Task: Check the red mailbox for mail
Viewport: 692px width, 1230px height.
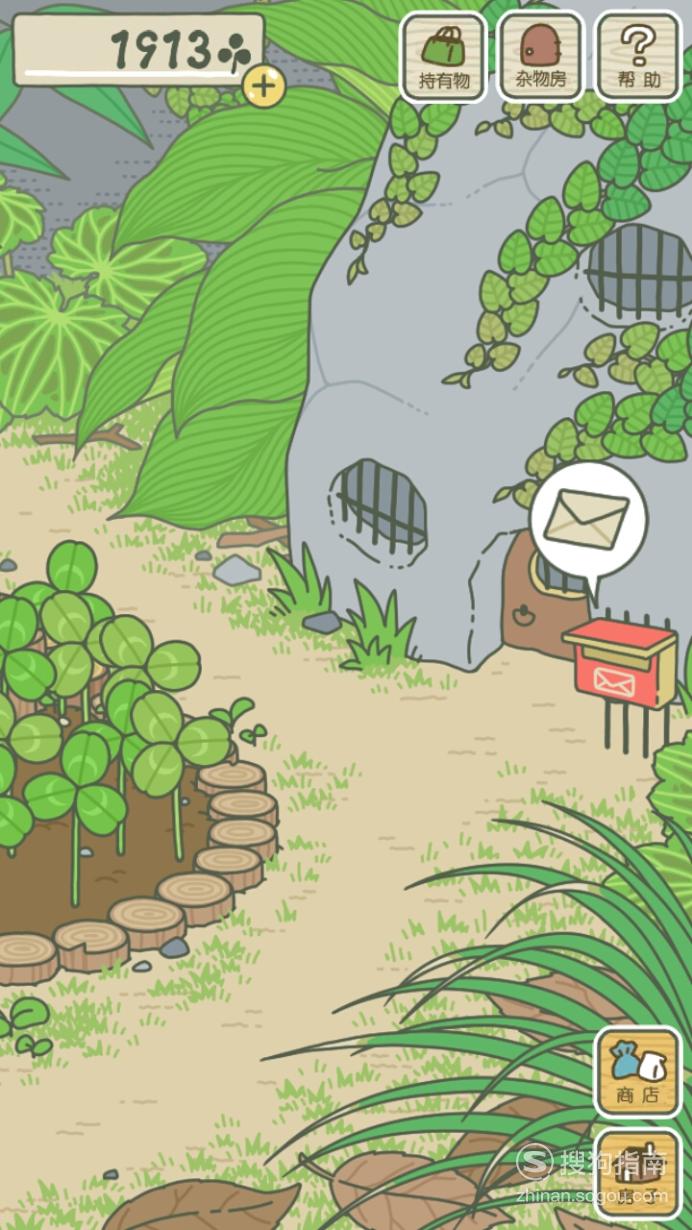Action: coord(620,664)
